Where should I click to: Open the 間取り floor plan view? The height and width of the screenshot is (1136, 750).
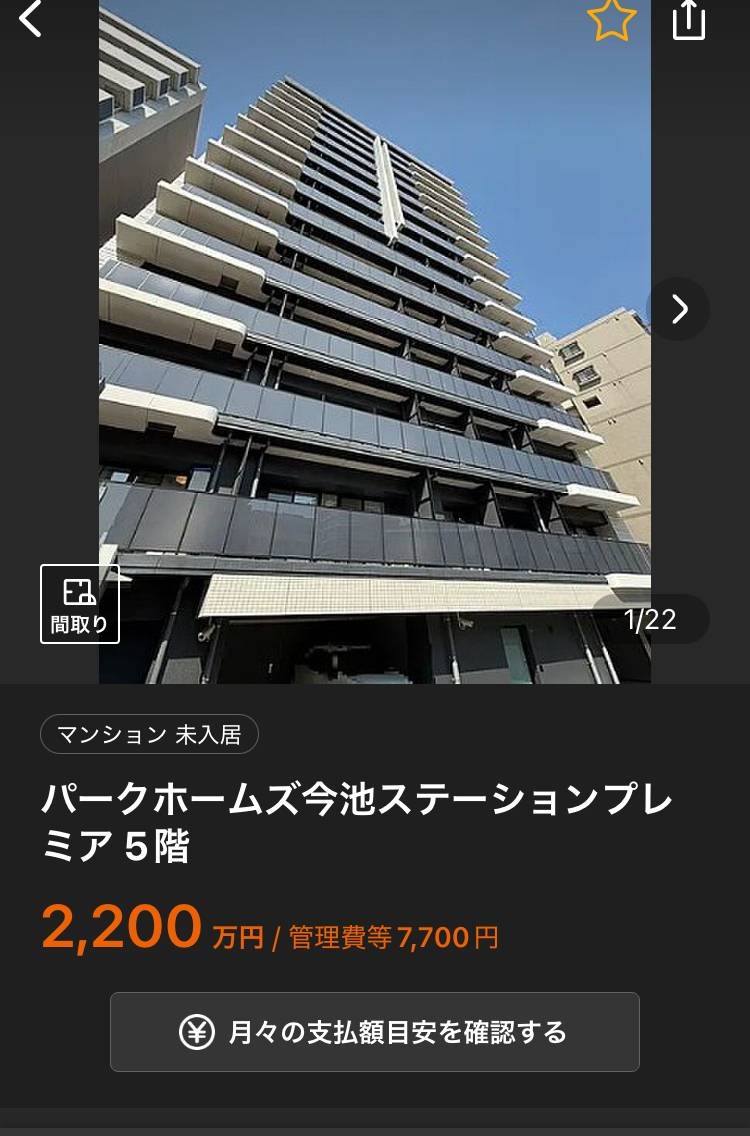(x=80, y=604)
